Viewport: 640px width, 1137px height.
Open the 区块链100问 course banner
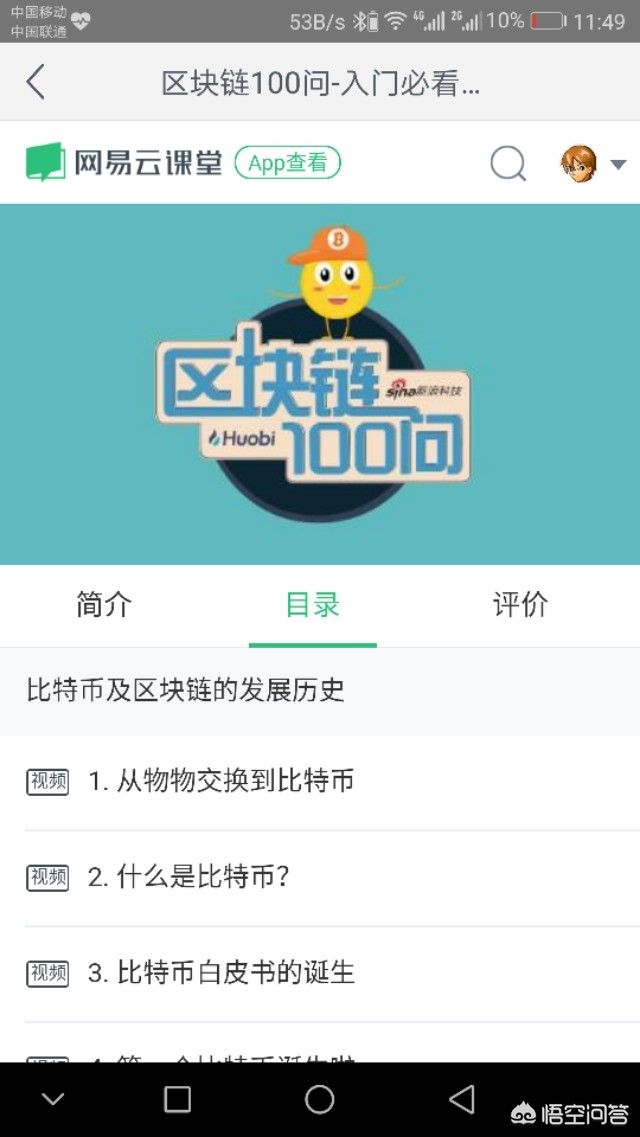pyautogui.click(x=320, y=385)
